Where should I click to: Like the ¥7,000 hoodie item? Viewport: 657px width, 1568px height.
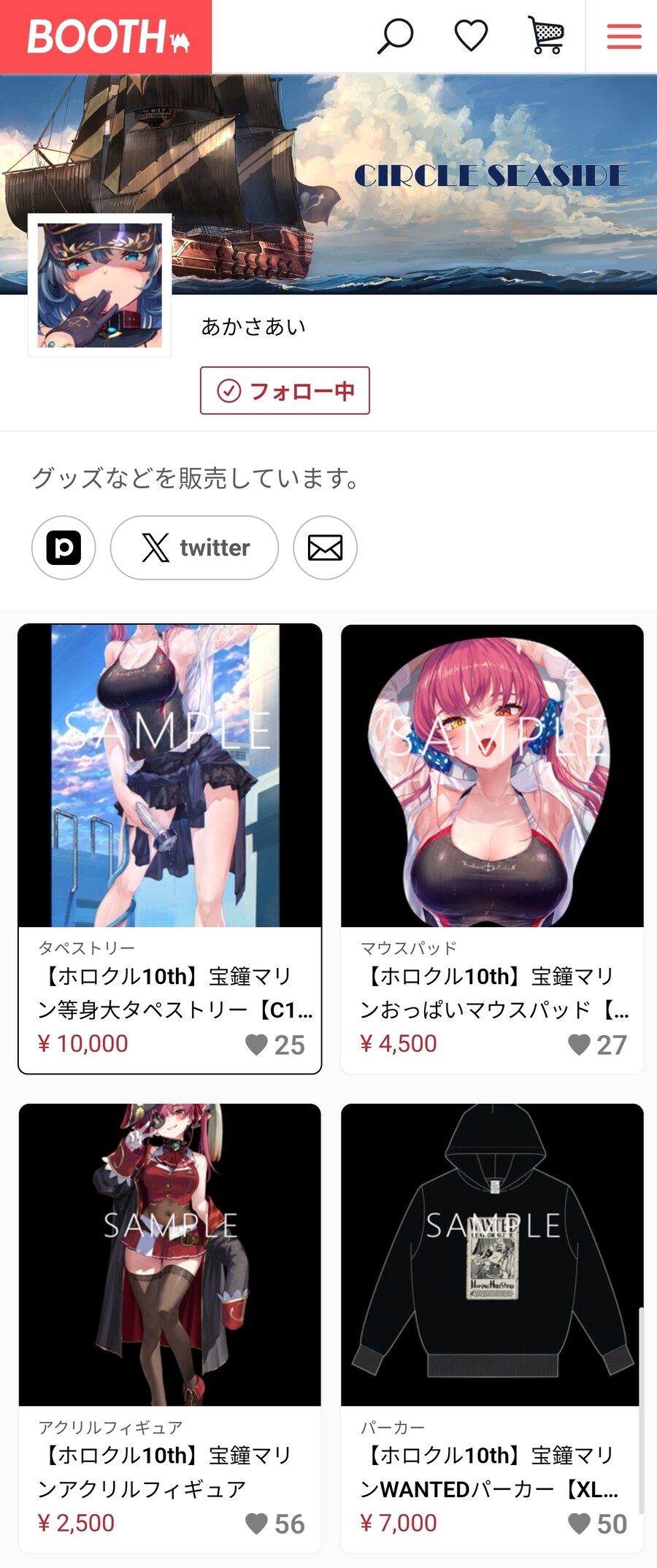[x=580, y=1523]
